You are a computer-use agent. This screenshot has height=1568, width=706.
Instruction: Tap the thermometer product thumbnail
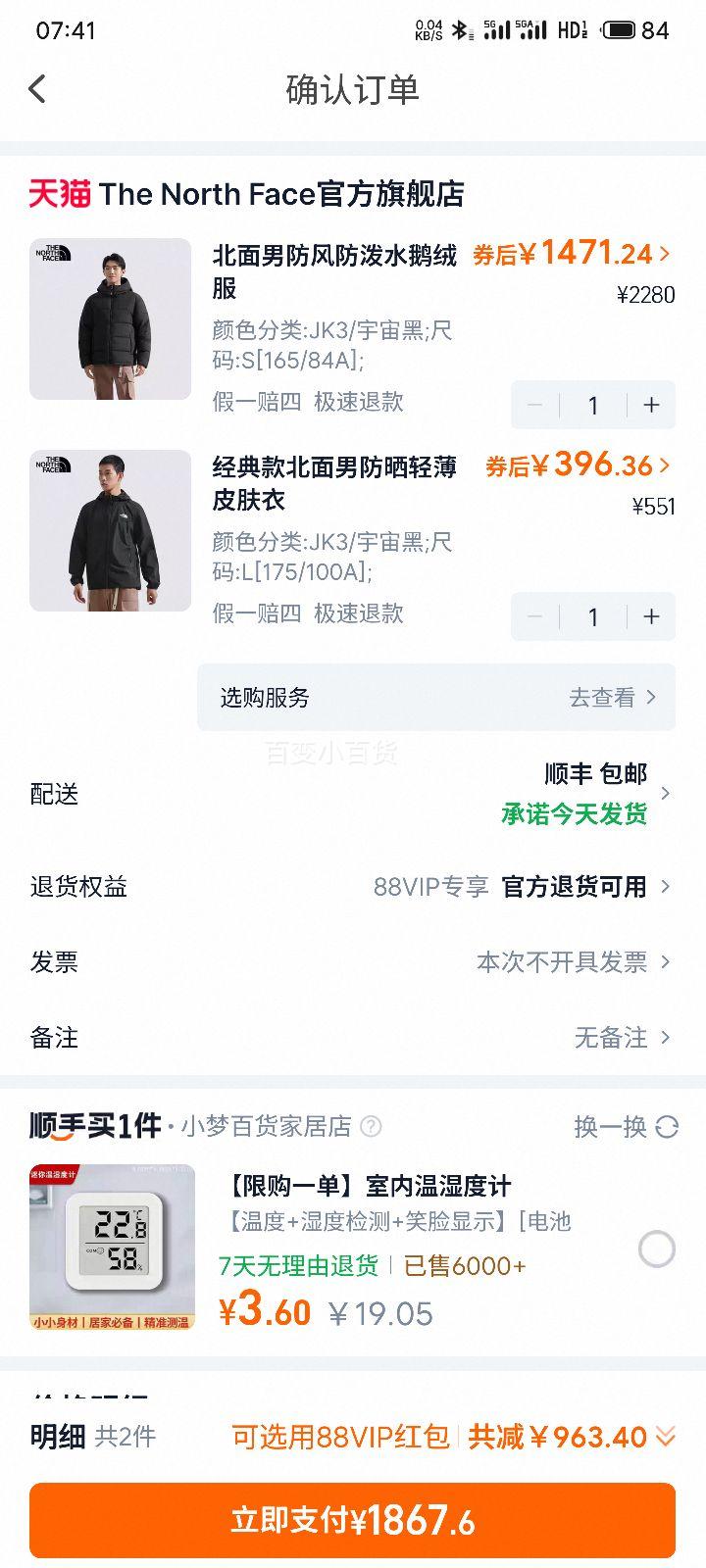coord(111,1247)
